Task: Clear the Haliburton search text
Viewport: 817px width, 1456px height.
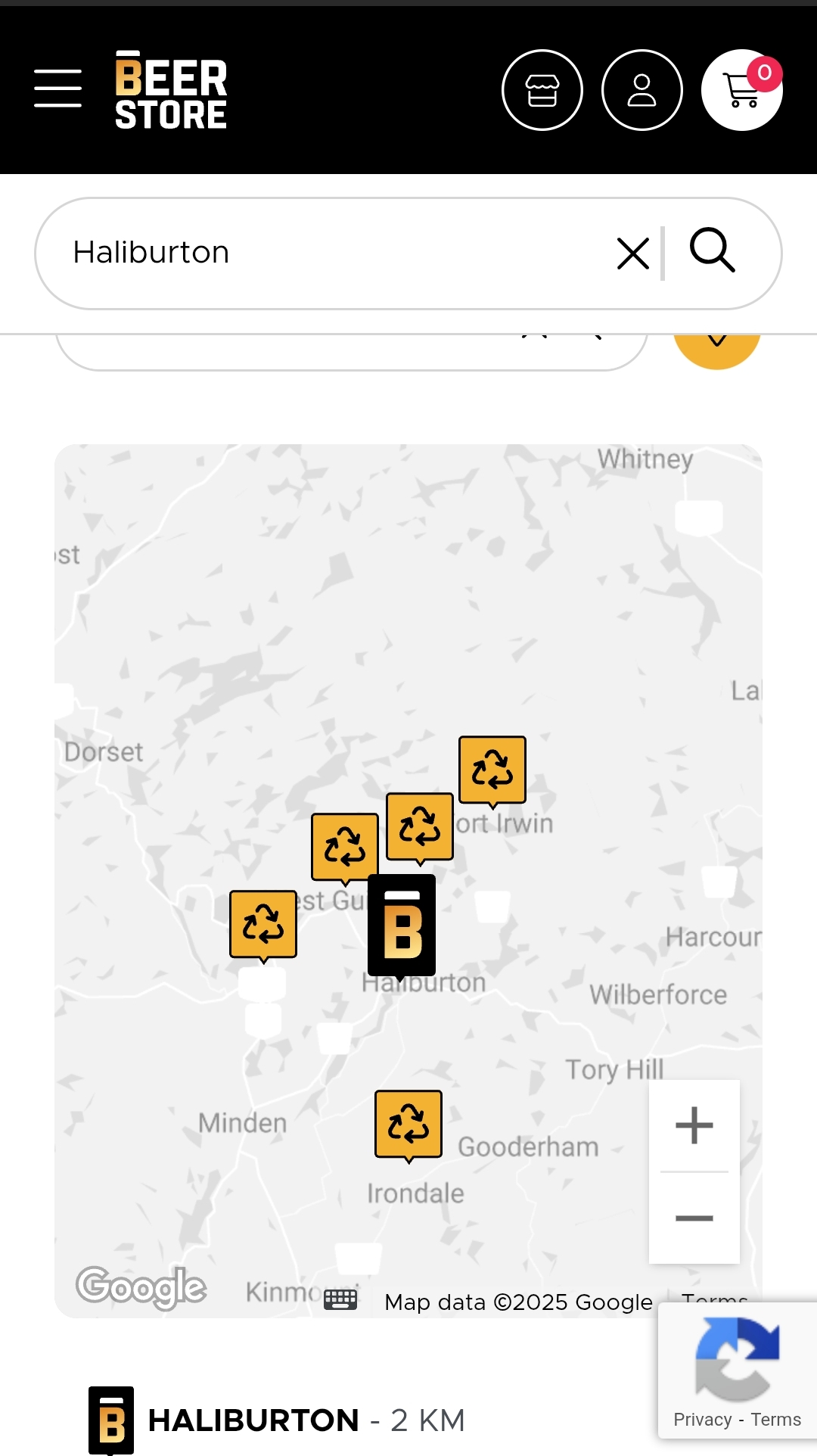Action: tap(632, 254)
